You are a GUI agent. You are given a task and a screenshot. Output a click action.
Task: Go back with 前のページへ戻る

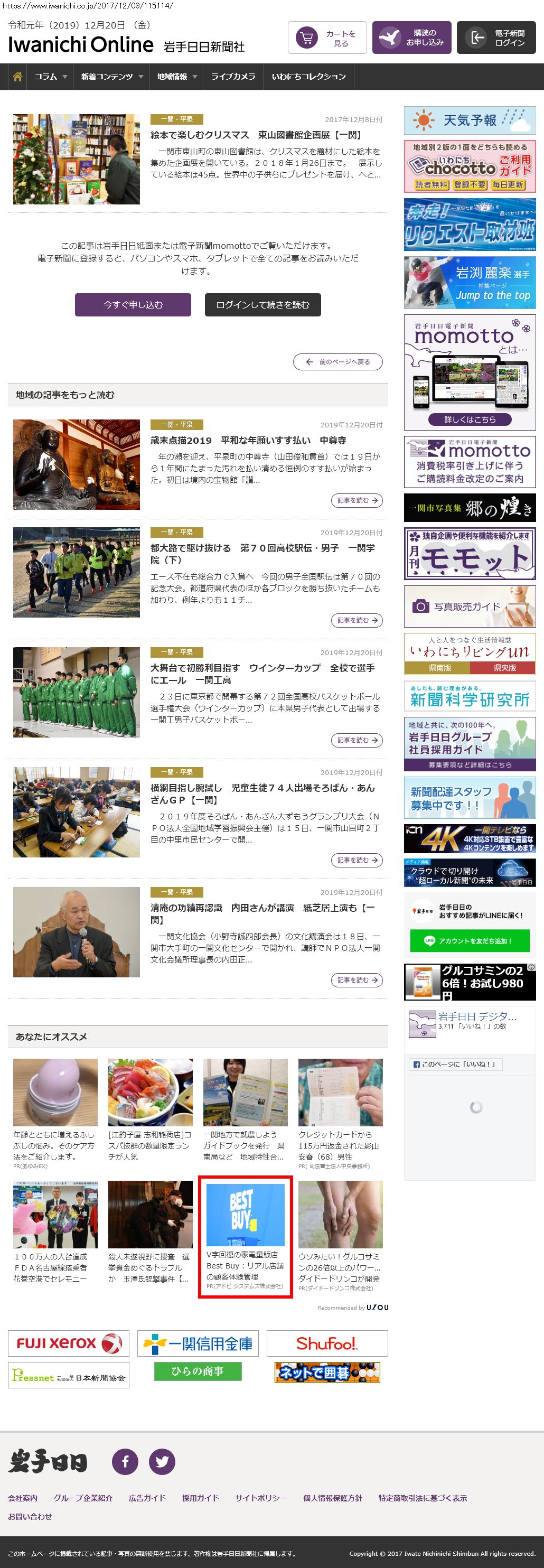pyautogui.click(x=339, y=361)
